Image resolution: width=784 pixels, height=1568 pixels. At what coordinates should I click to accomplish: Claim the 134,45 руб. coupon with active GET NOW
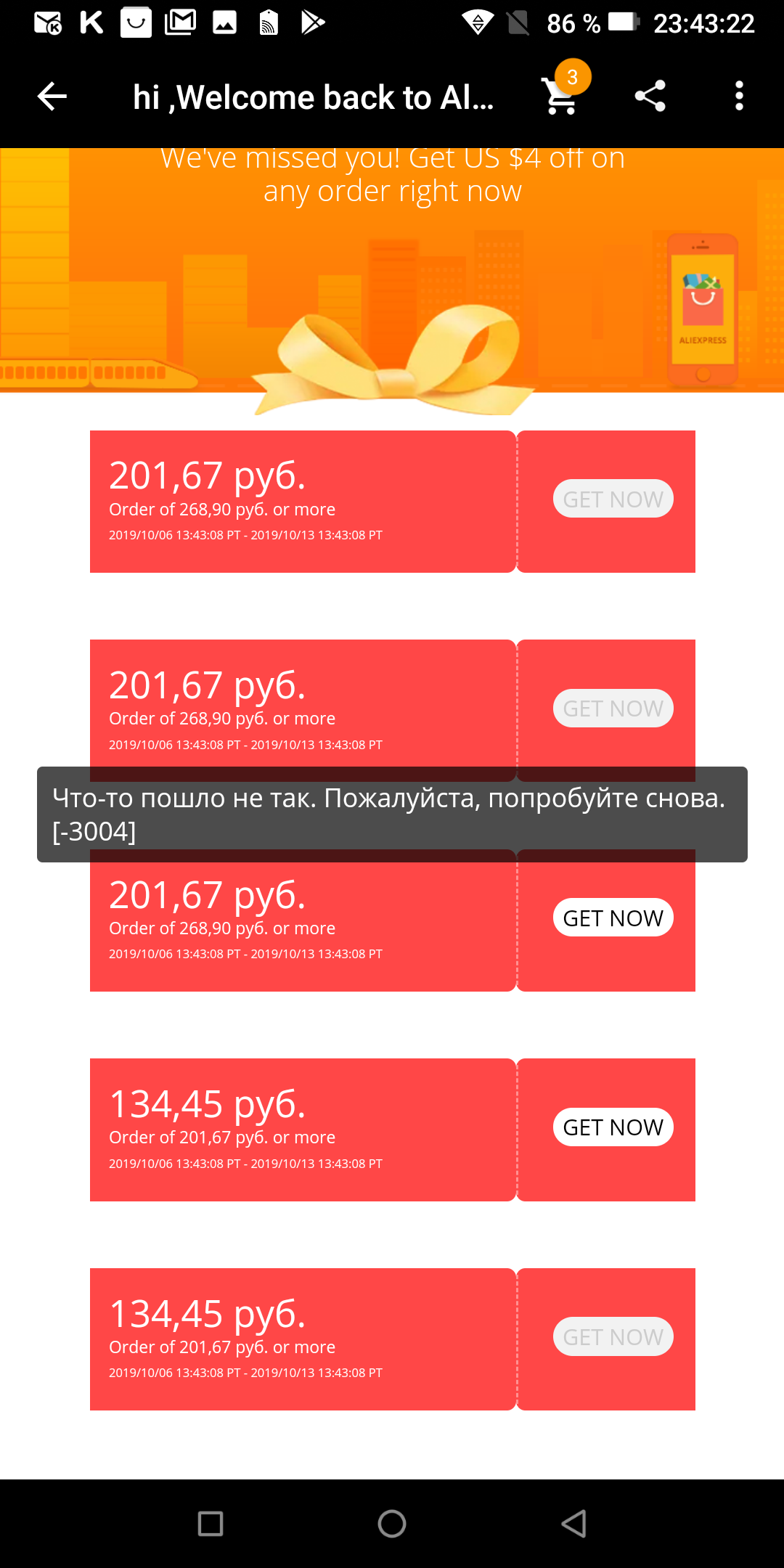(x=613, y=1127)
